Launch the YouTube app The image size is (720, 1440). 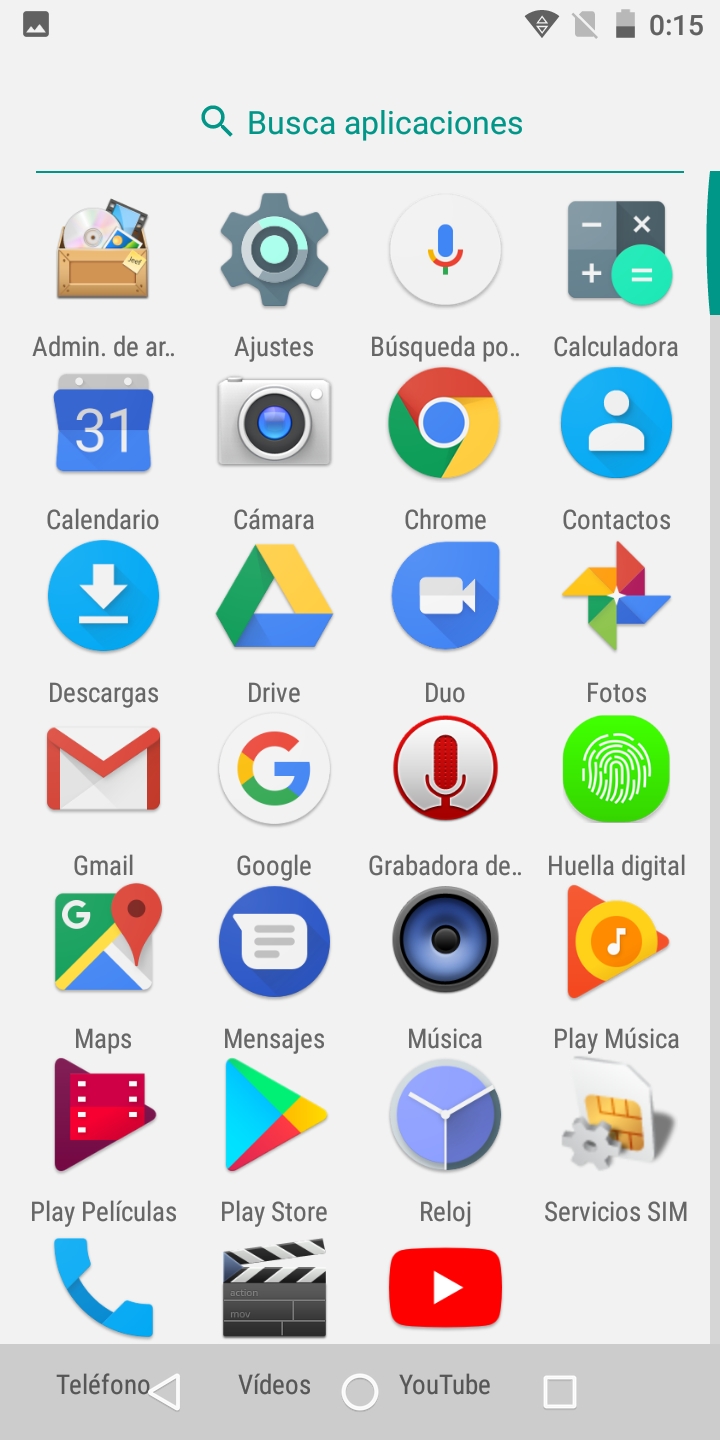click(x=445, y=1288)
